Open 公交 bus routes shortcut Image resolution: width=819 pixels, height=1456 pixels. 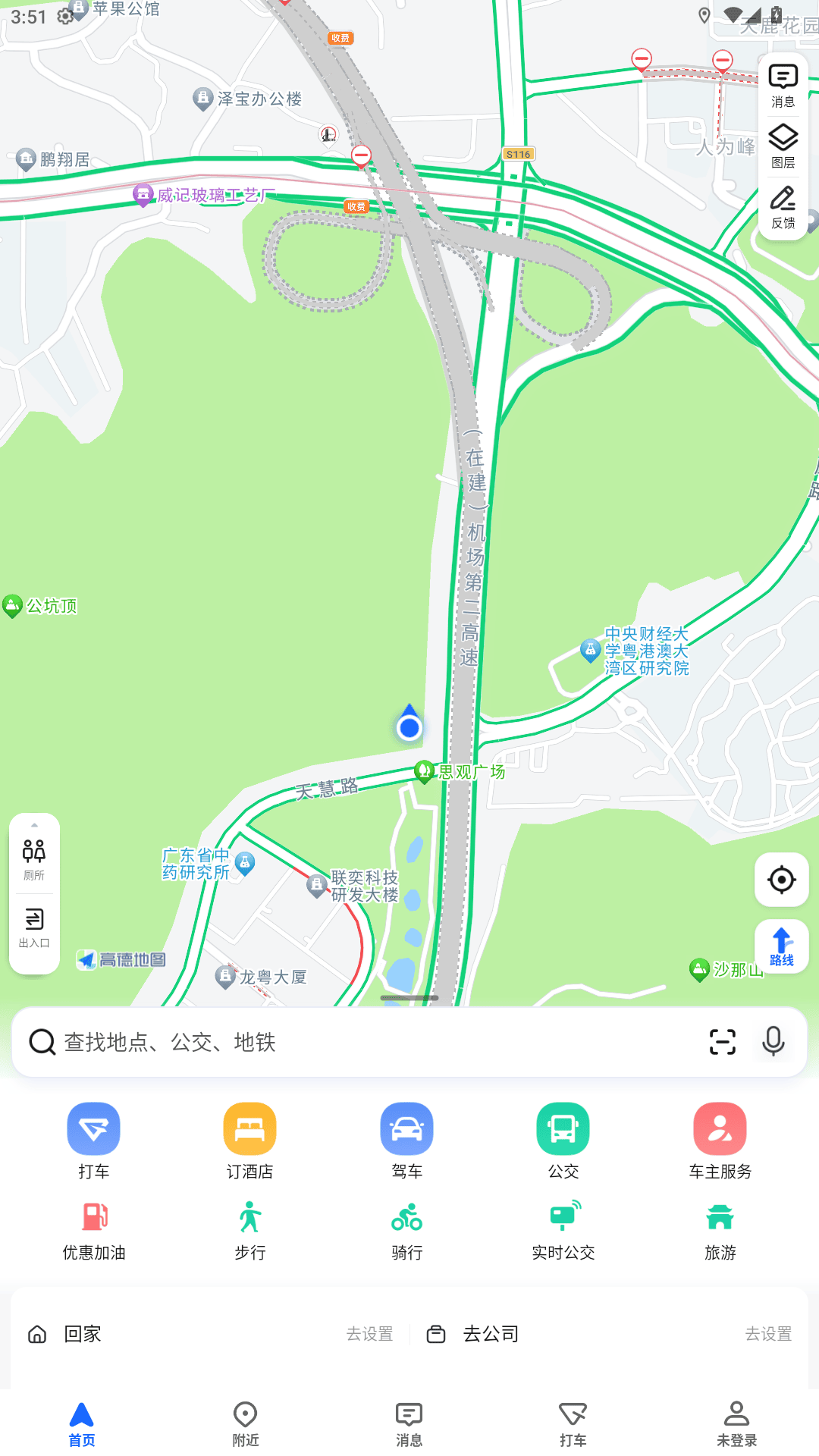[563, 1141]
